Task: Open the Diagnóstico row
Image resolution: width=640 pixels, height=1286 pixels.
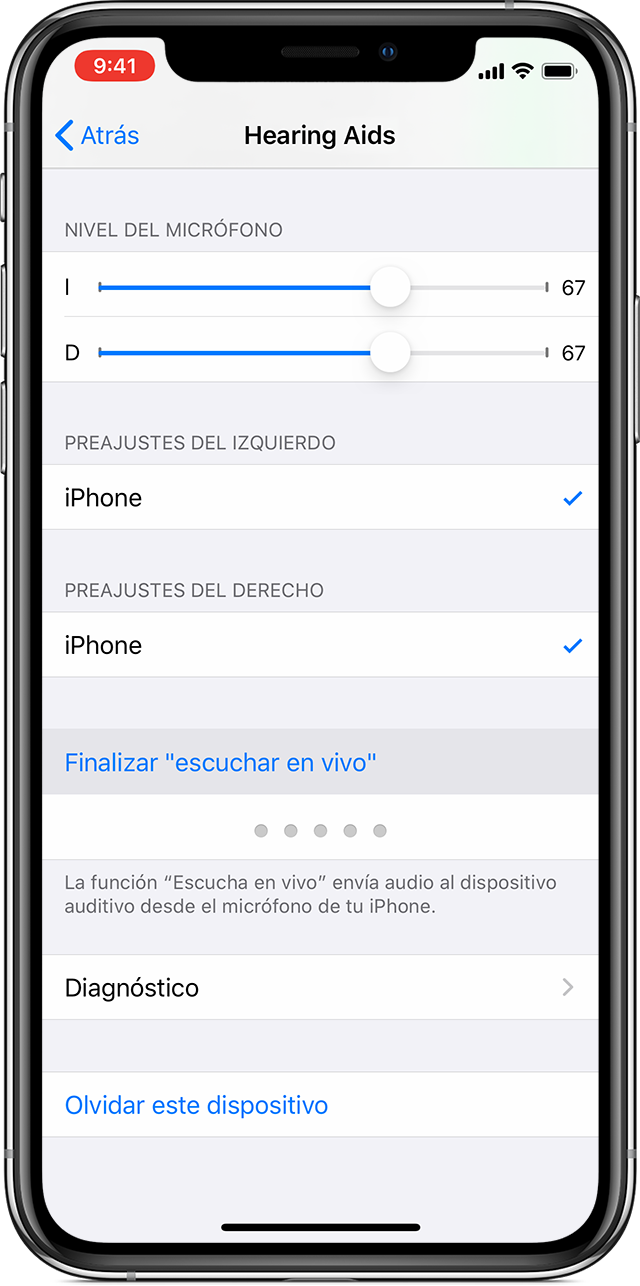Action: click(x=320, y=988)
